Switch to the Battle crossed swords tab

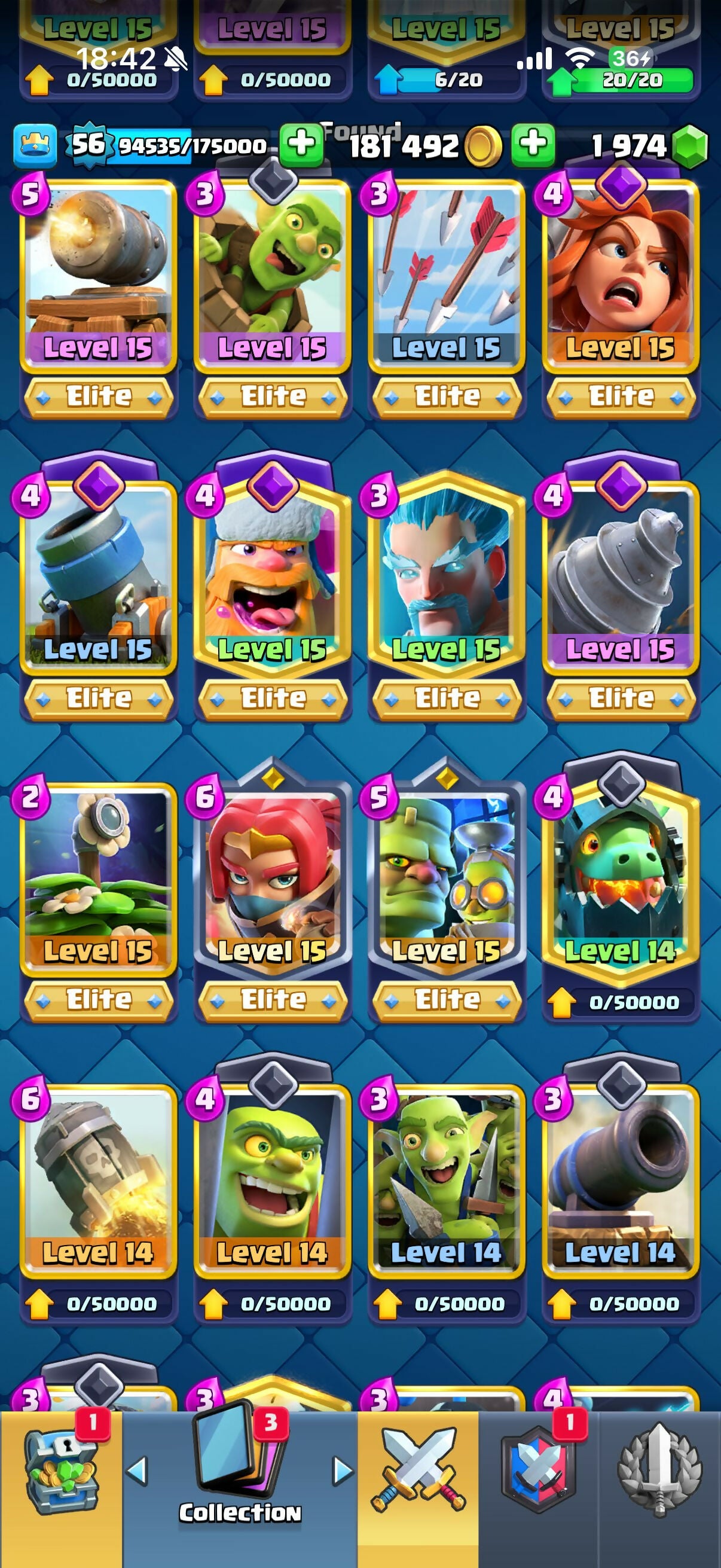(418, 1472)
